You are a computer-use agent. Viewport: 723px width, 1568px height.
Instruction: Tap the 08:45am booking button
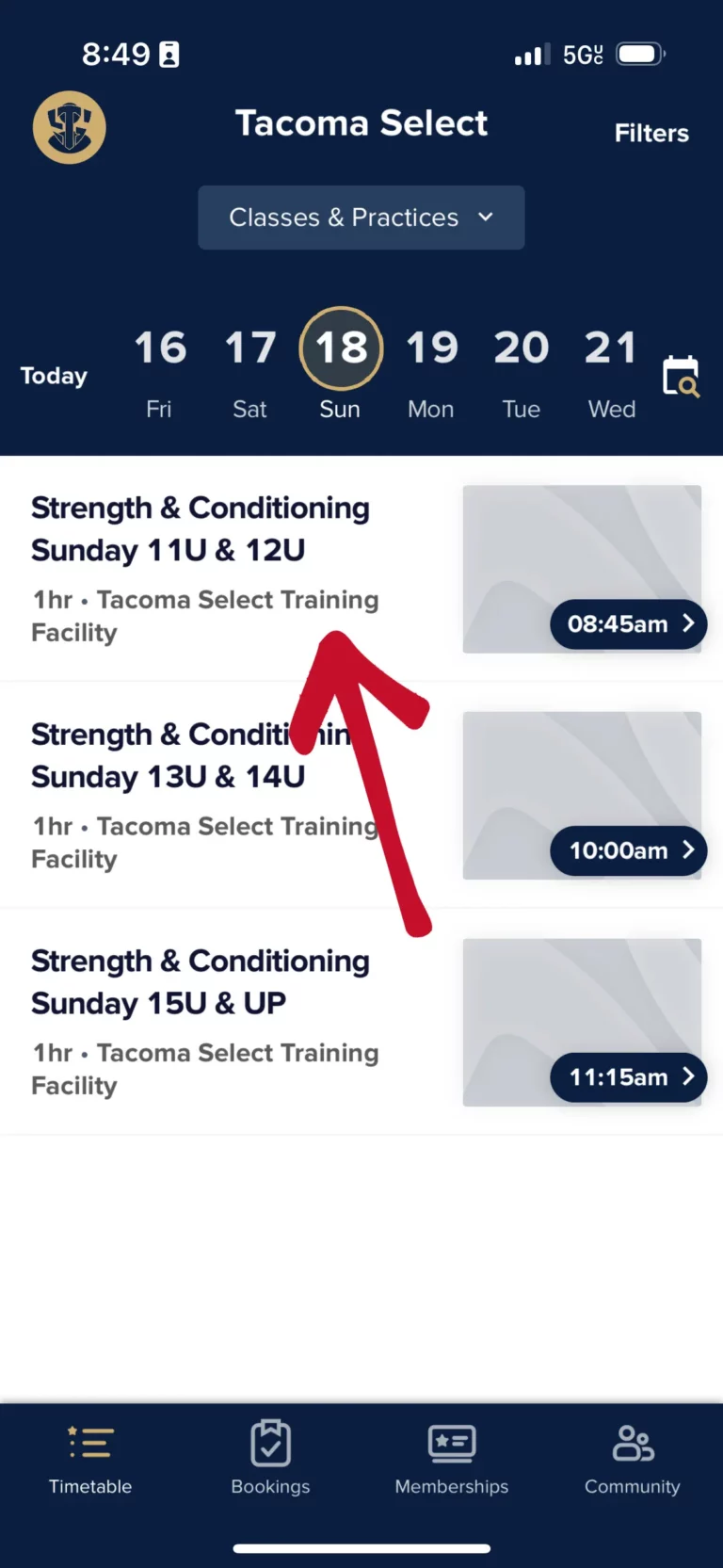(629, 624)
